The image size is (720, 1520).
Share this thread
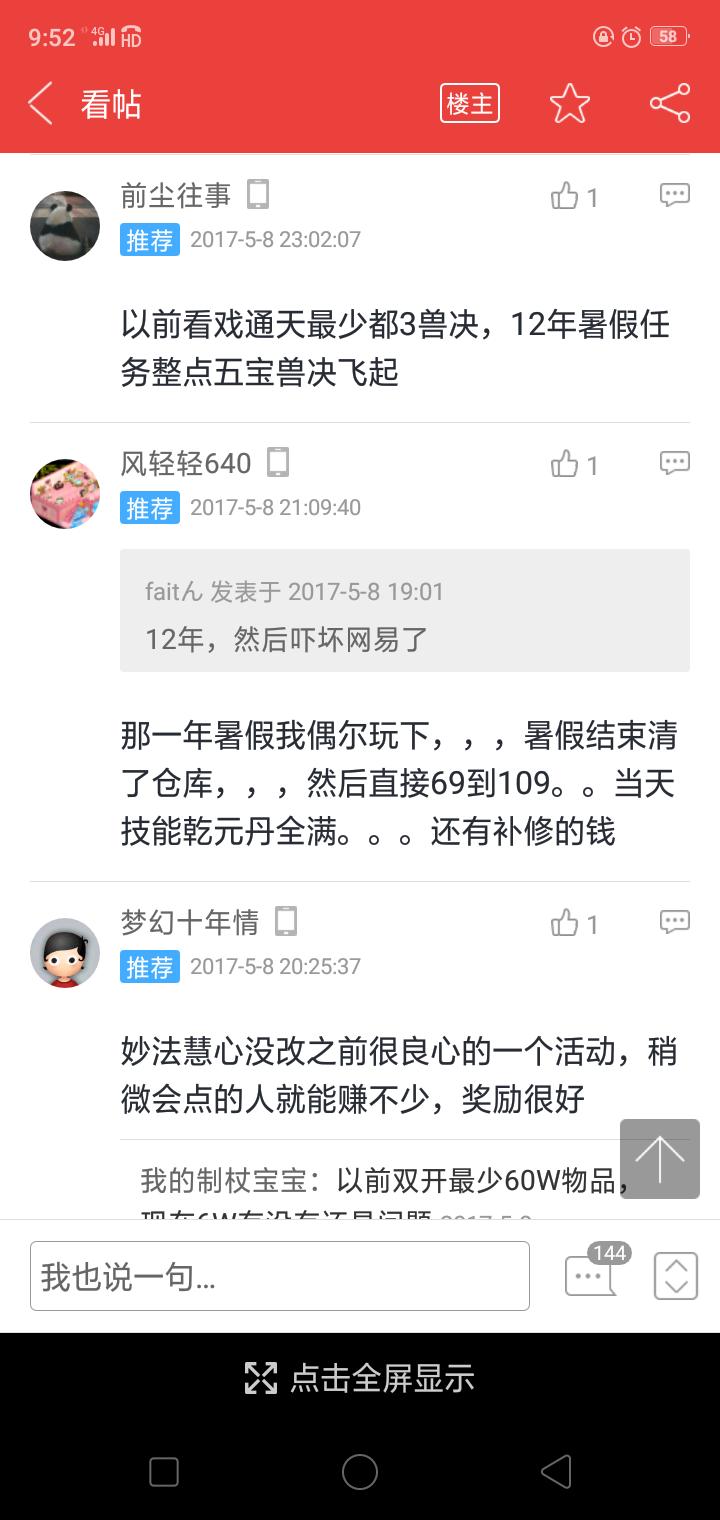(x=670, y=104)
